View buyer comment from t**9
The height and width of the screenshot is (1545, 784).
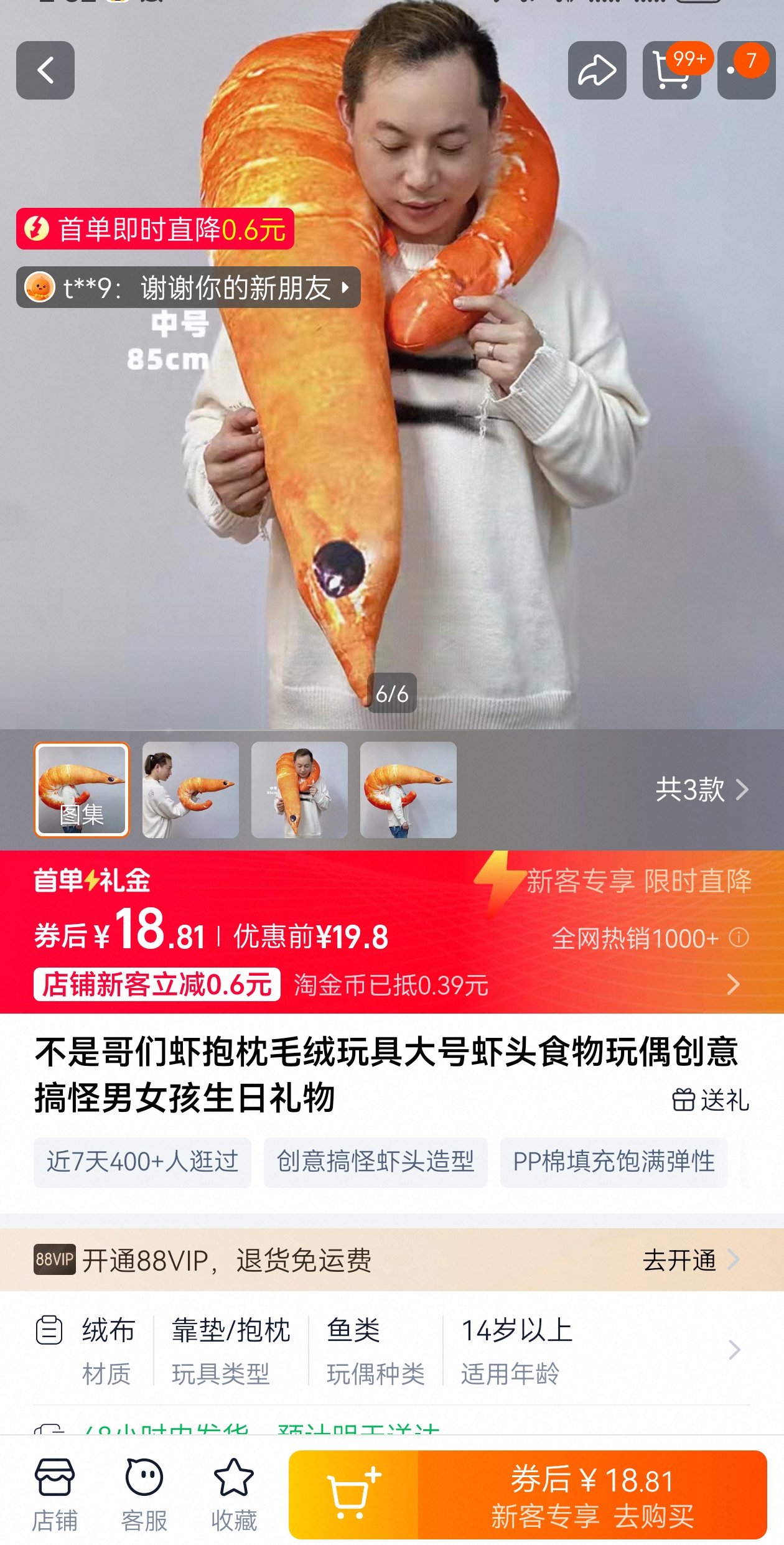[x=188, y=287]
